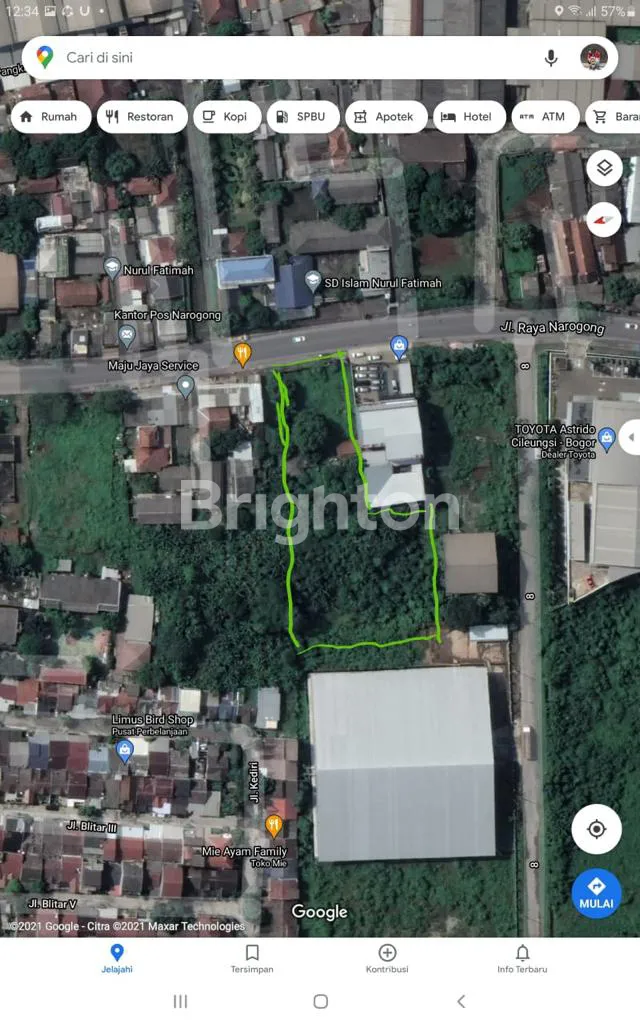Image resolution: width=640 pixels, height=1024 pixels.
Task: Reset map orientation with the compass
Action: click(604, 219)
